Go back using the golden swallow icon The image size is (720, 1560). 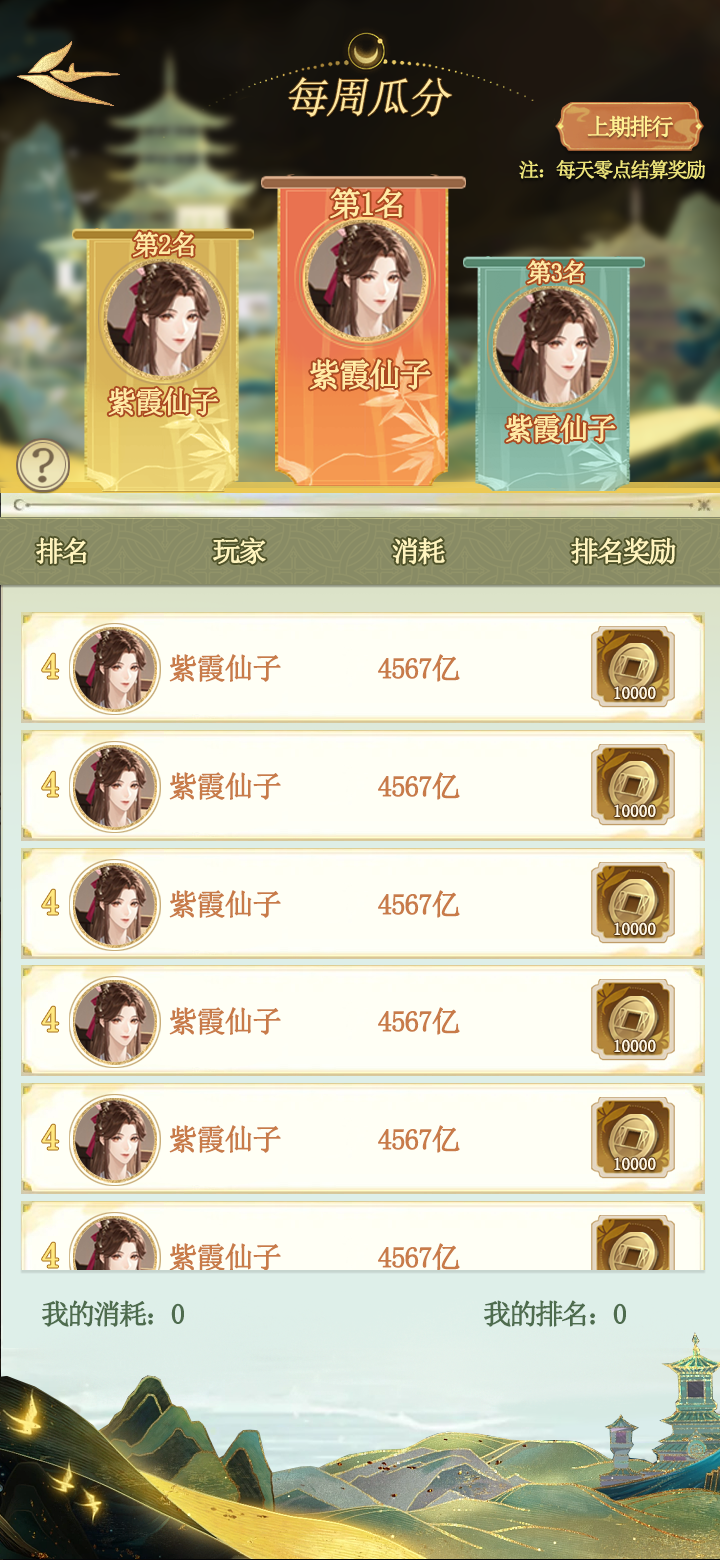click(66, 73)
